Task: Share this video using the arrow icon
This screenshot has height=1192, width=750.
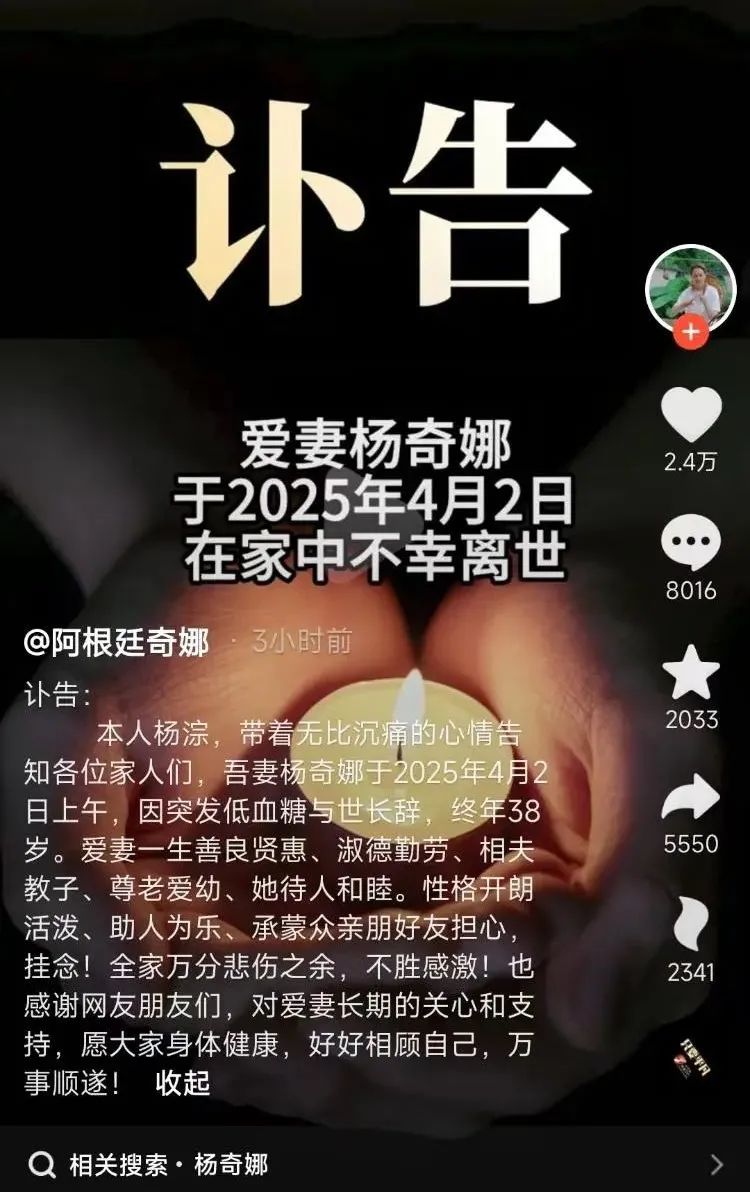Action: (x=691, y=798)
